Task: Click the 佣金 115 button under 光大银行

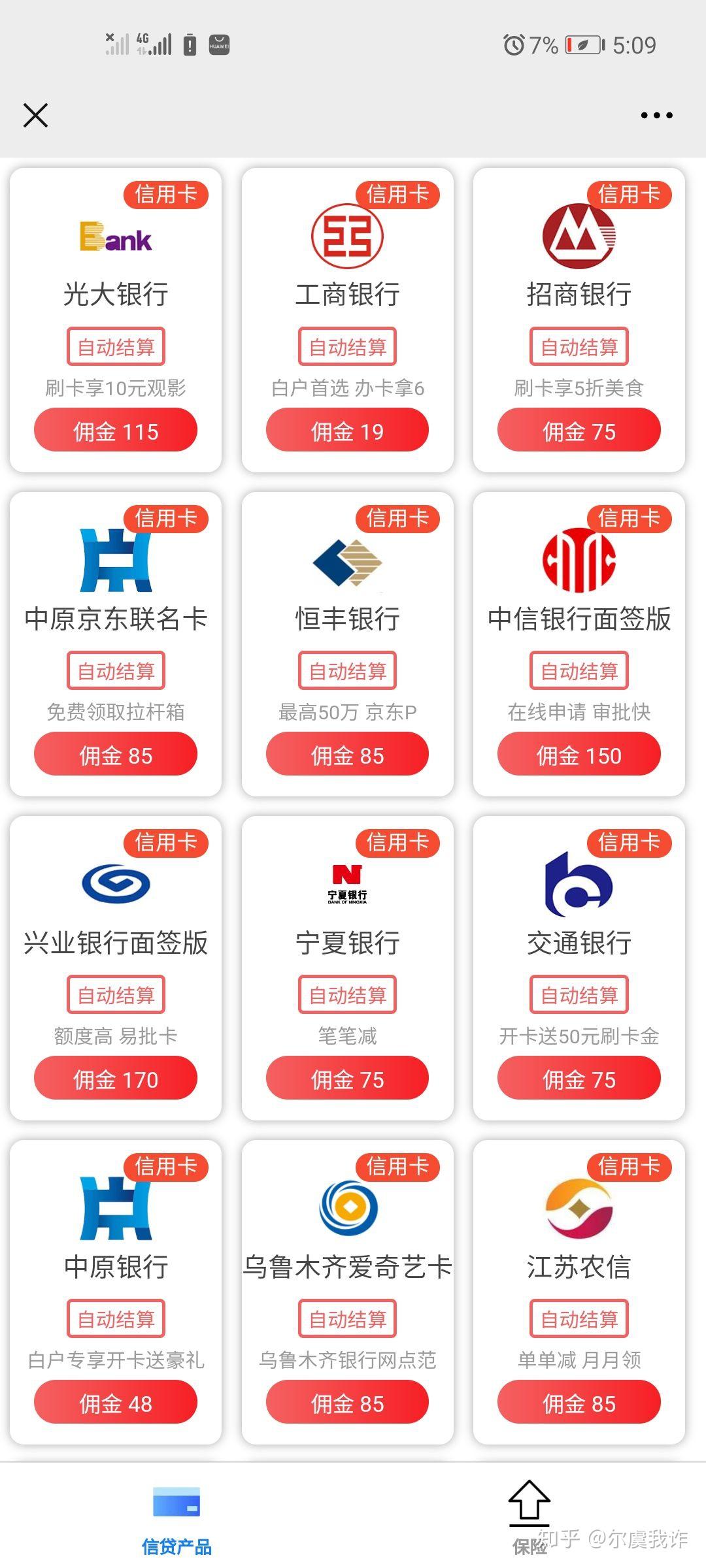Action: click(x=115, y=429)
